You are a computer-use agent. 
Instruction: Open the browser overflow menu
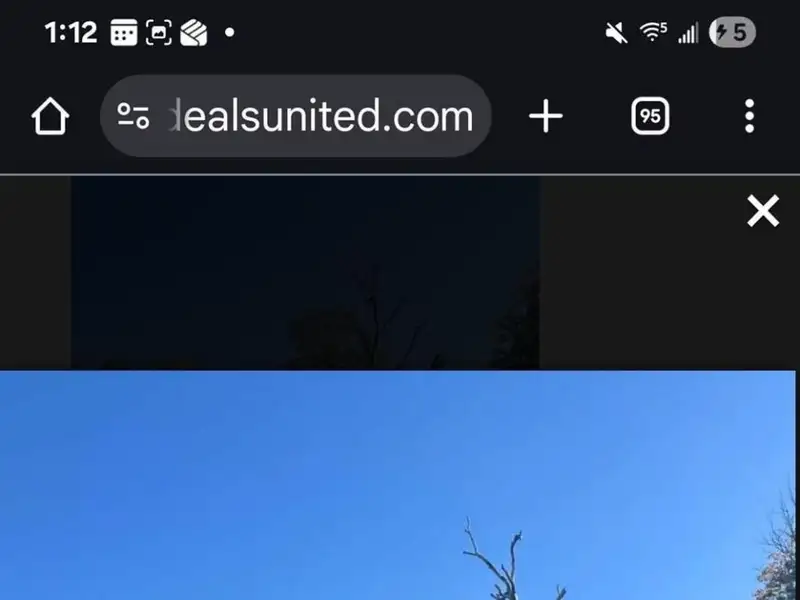point(749,117)
